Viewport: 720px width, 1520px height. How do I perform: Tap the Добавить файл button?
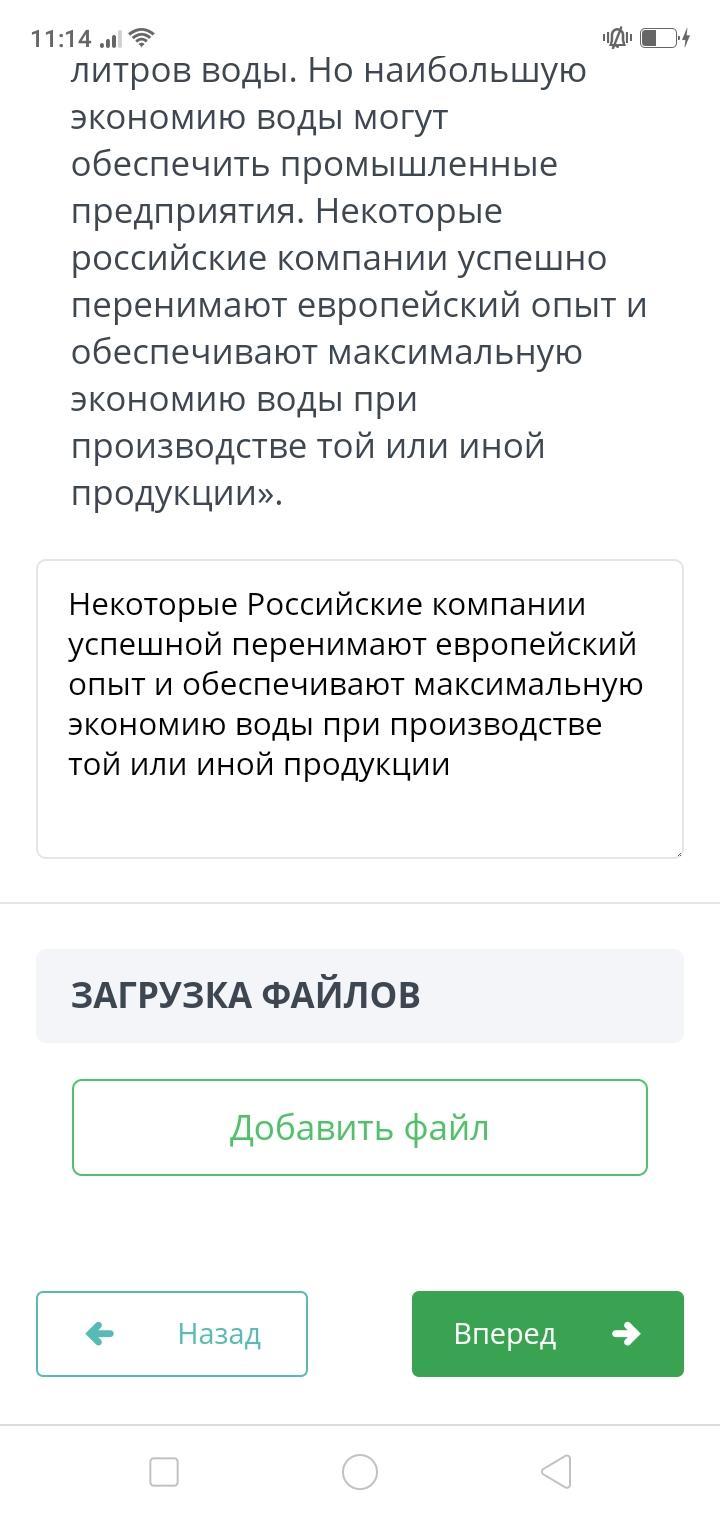pyautogui.click(x=360, y=1127)
